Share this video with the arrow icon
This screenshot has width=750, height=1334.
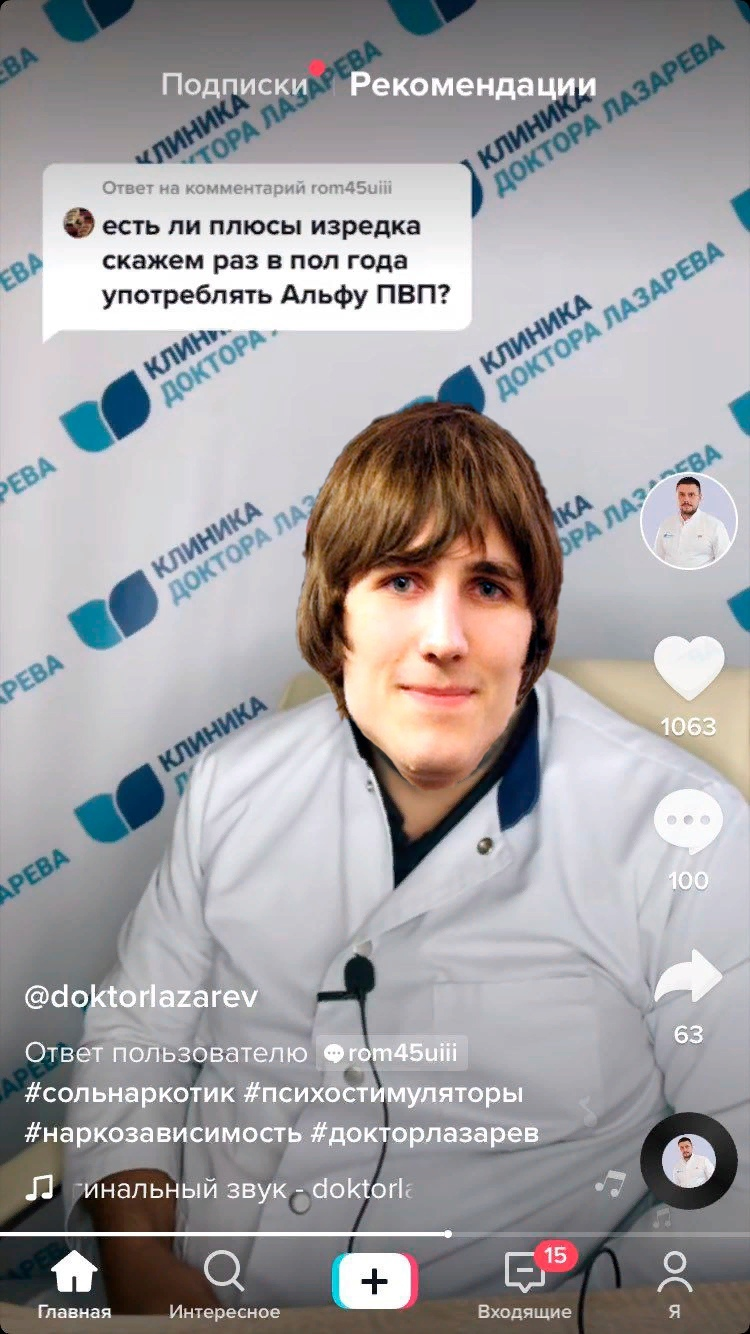click(x=688, y=977)
